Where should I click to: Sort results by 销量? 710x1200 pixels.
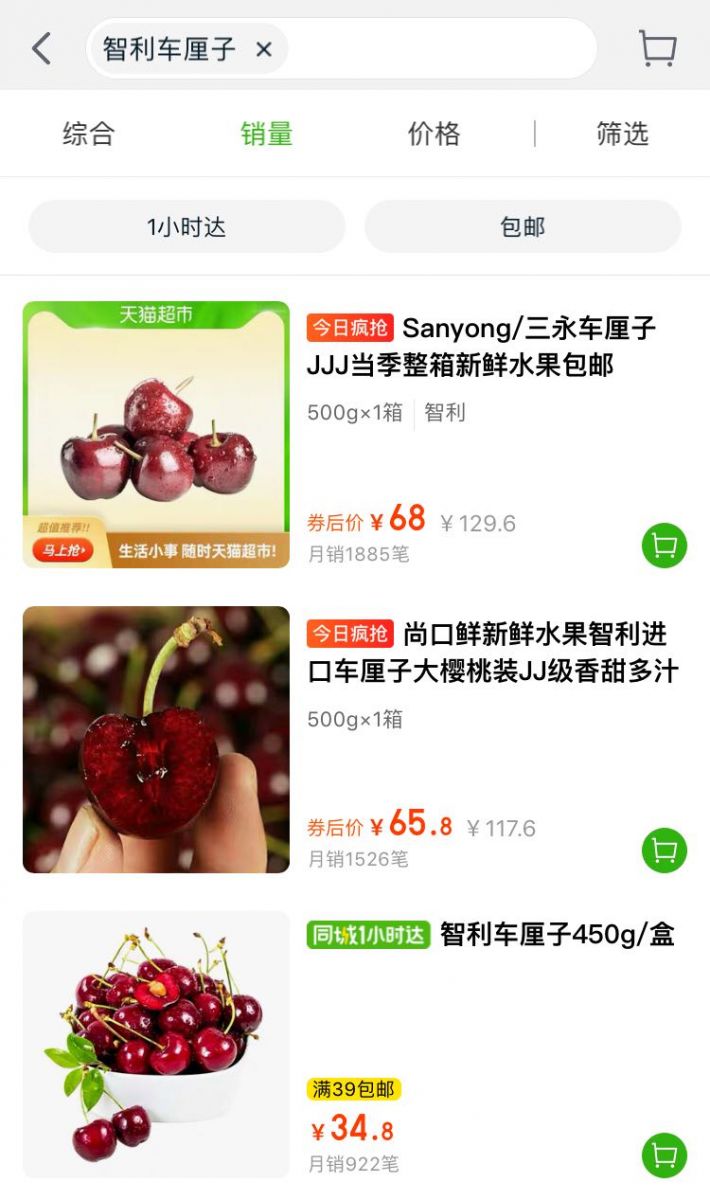[266, 134]
